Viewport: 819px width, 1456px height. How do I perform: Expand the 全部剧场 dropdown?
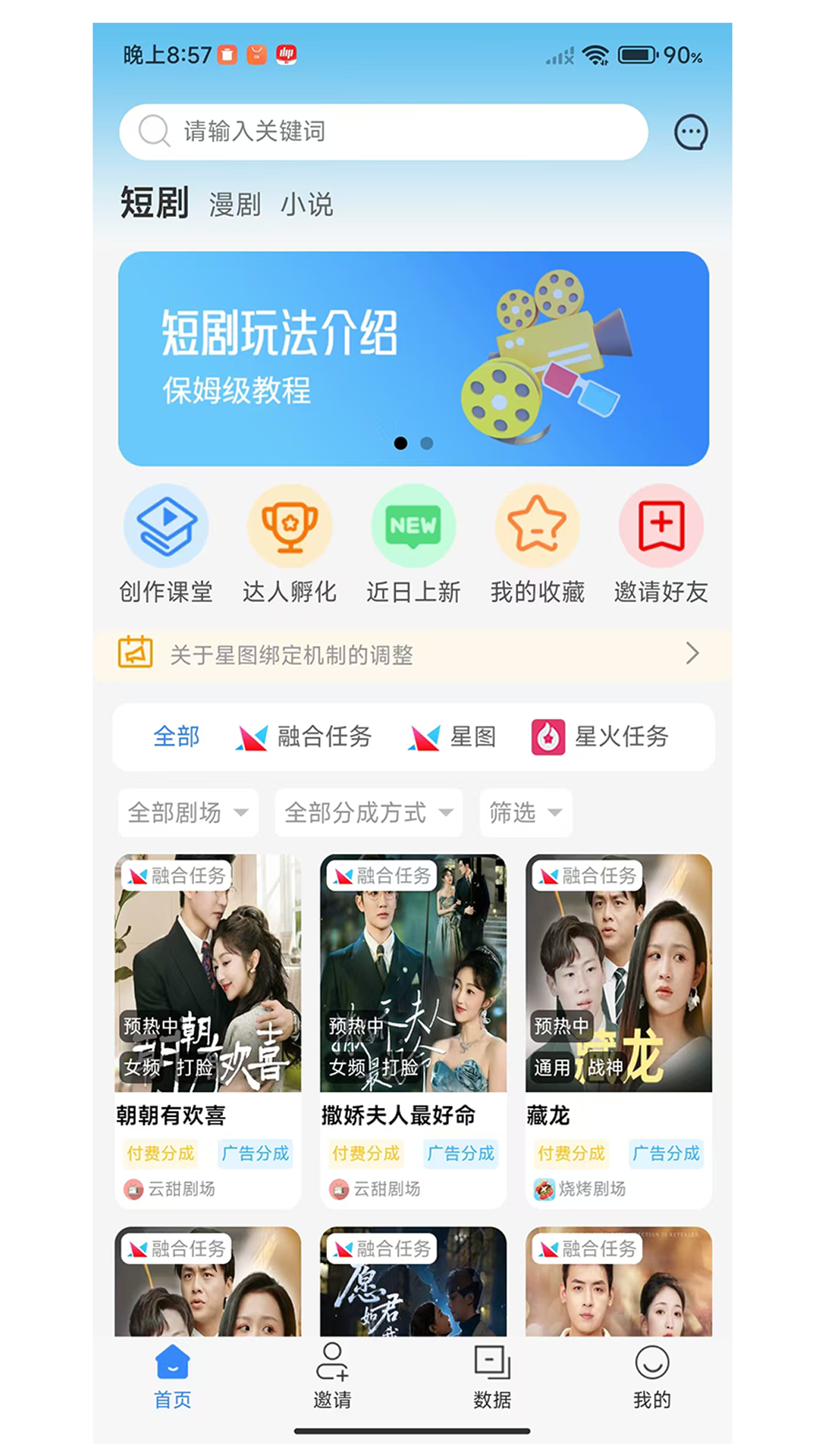(x=188, y=812)
